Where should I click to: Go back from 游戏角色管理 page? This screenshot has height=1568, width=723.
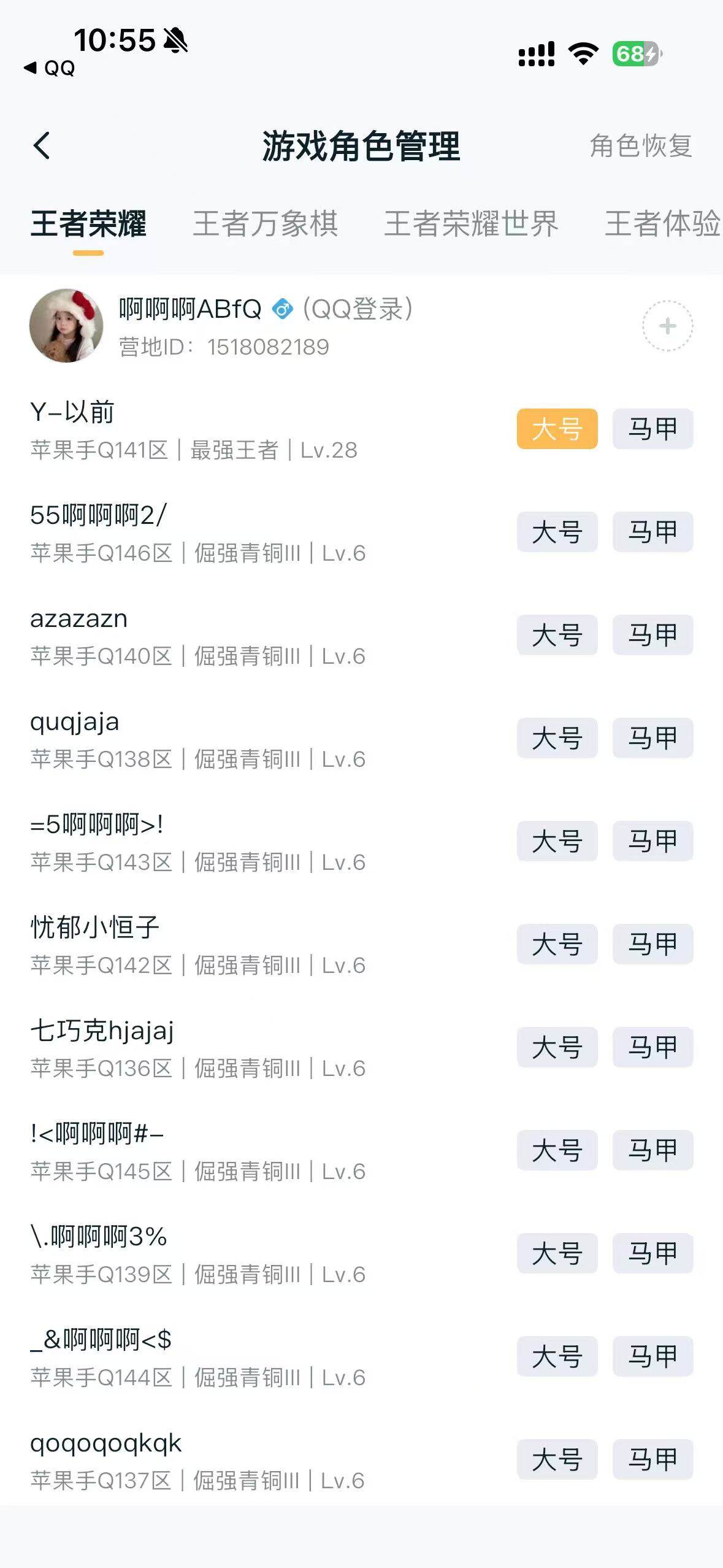click(x=42, y=146)
